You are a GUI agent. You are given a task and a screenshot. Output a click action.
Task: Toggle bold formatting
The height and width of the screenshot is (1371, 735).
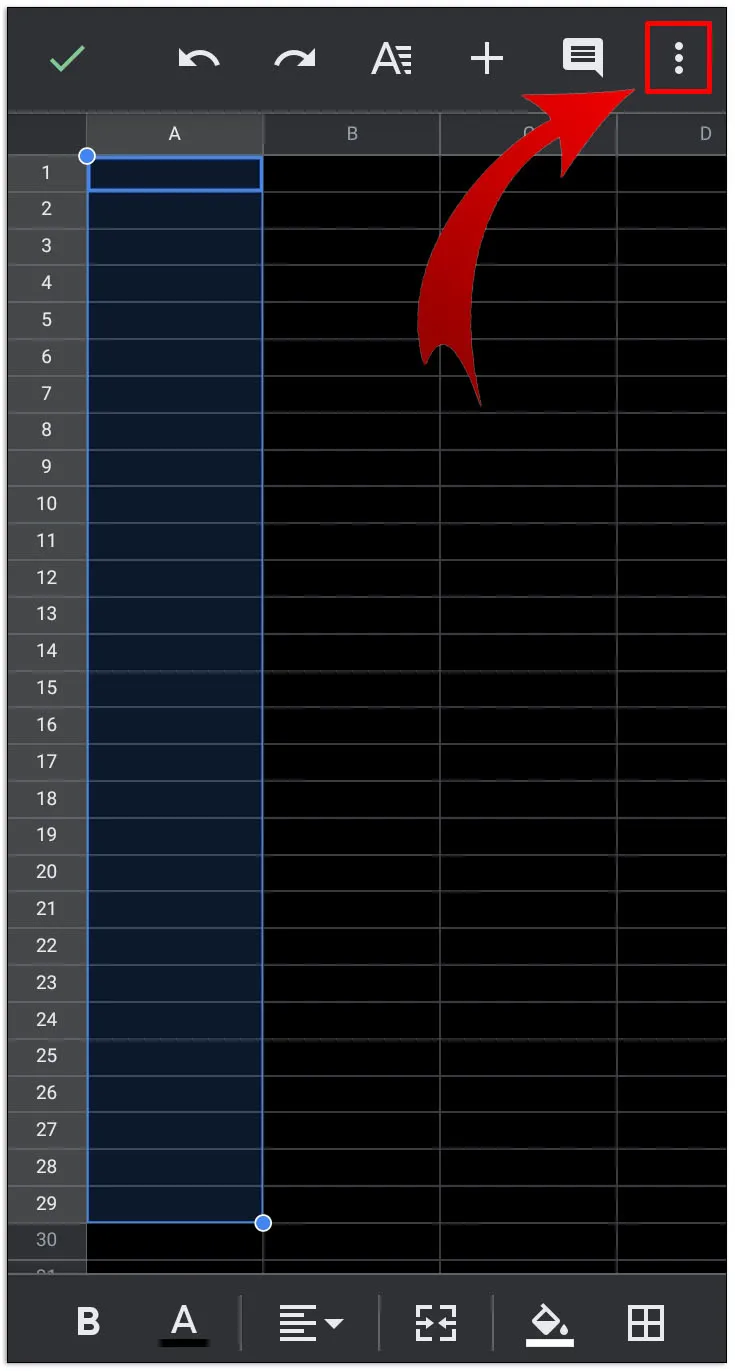(88, 1322)
